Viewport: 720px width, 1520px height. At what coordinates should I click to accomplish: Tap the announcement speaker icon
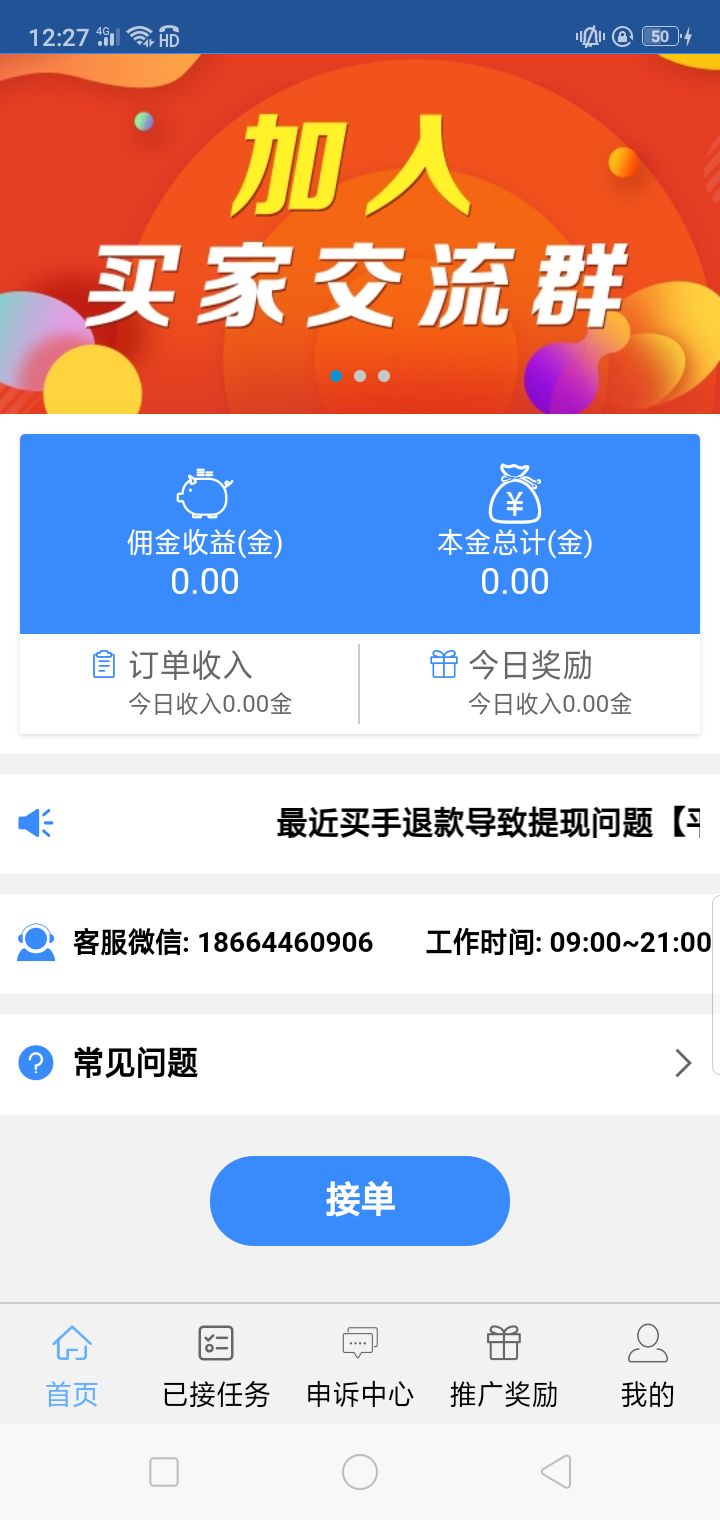click(36, 823)
